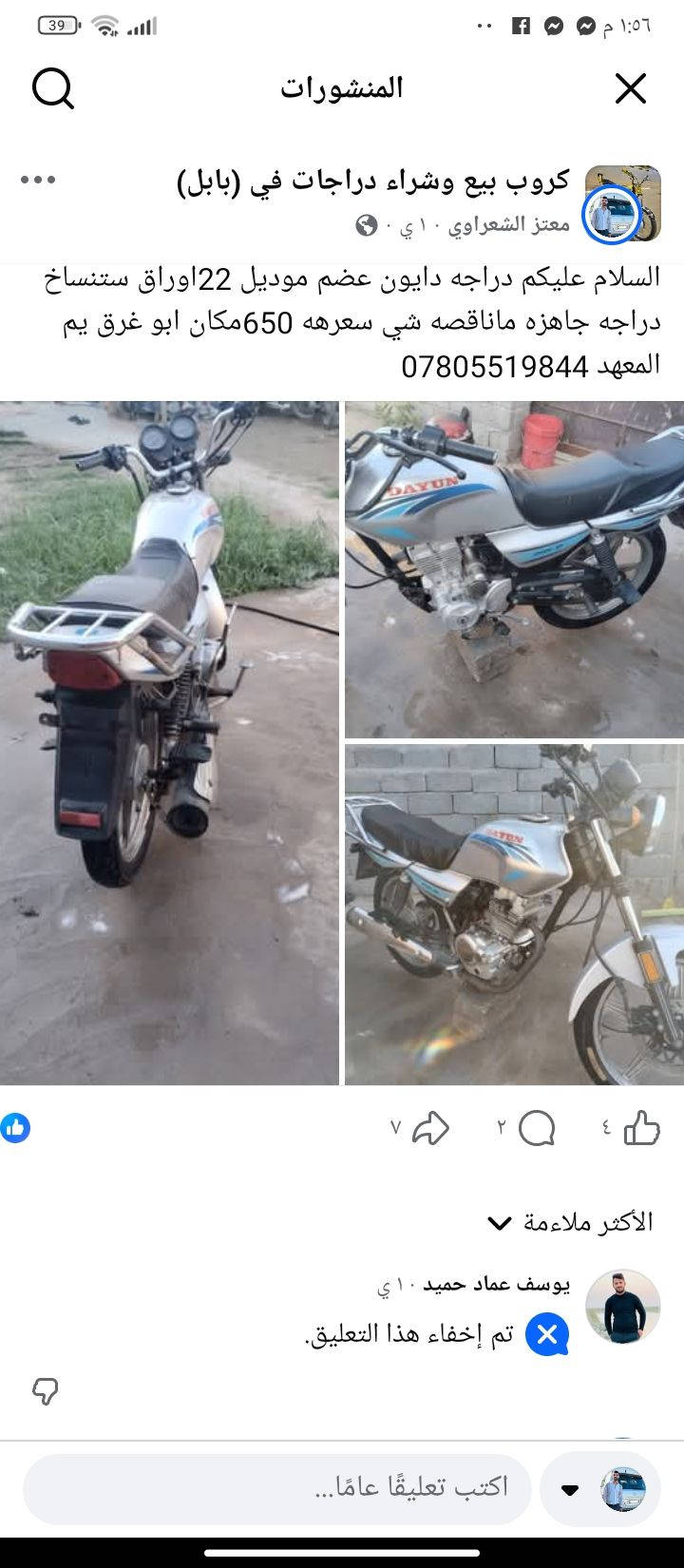Like this motorcycle post

point(642,1128)
